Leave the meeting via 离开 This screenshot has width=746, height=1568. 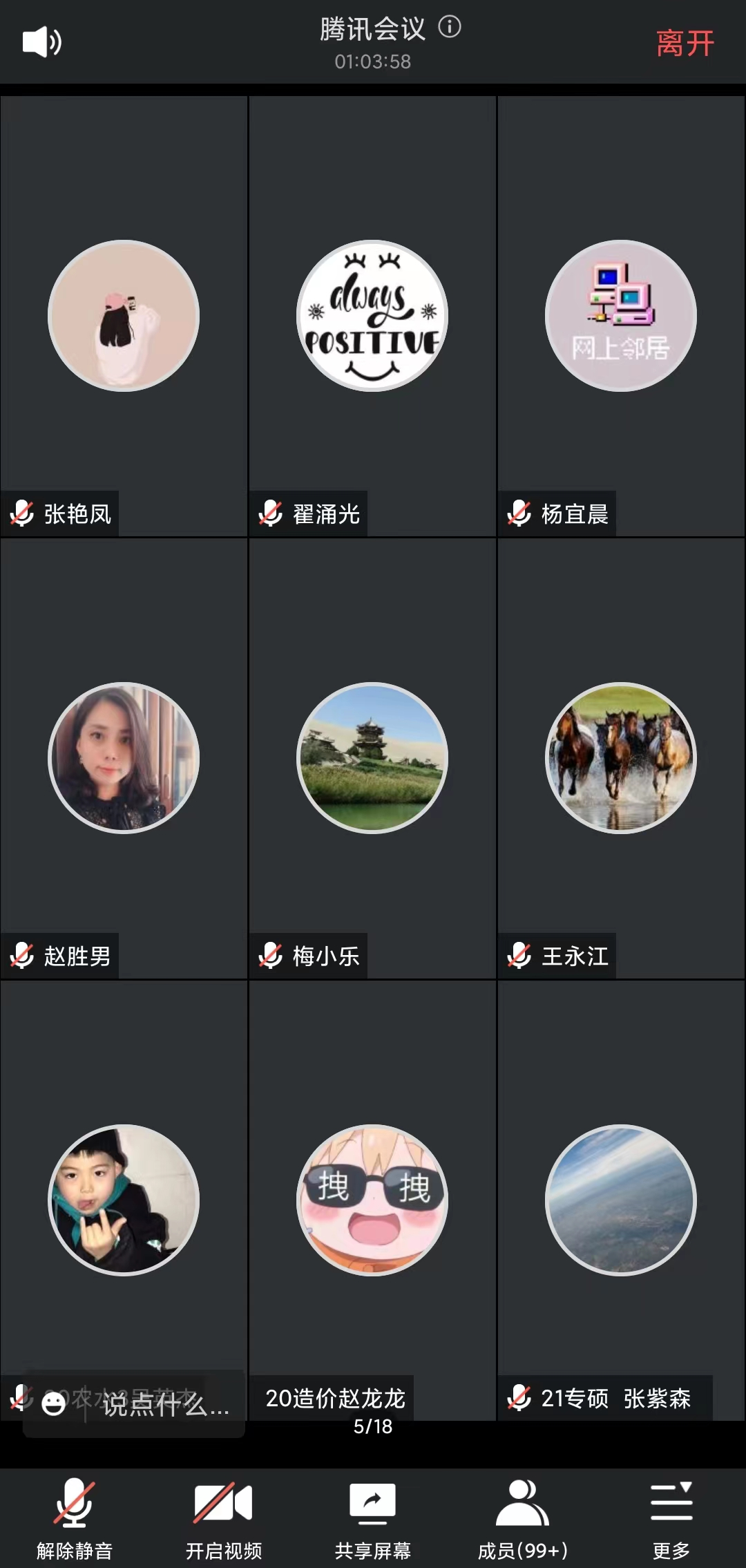pyautogui.click(x=685, y=44)
